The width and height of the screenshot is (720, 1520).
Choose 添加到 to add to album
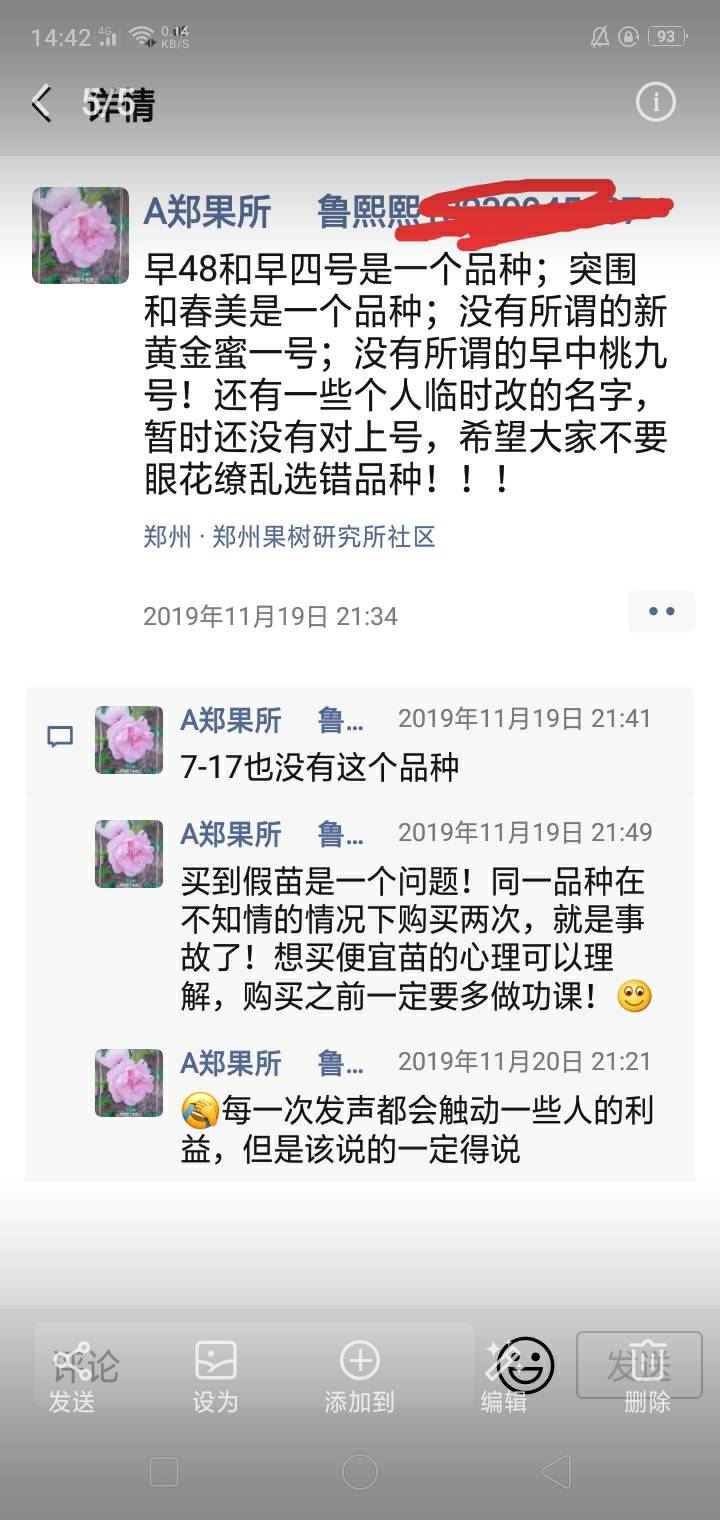359,1376
